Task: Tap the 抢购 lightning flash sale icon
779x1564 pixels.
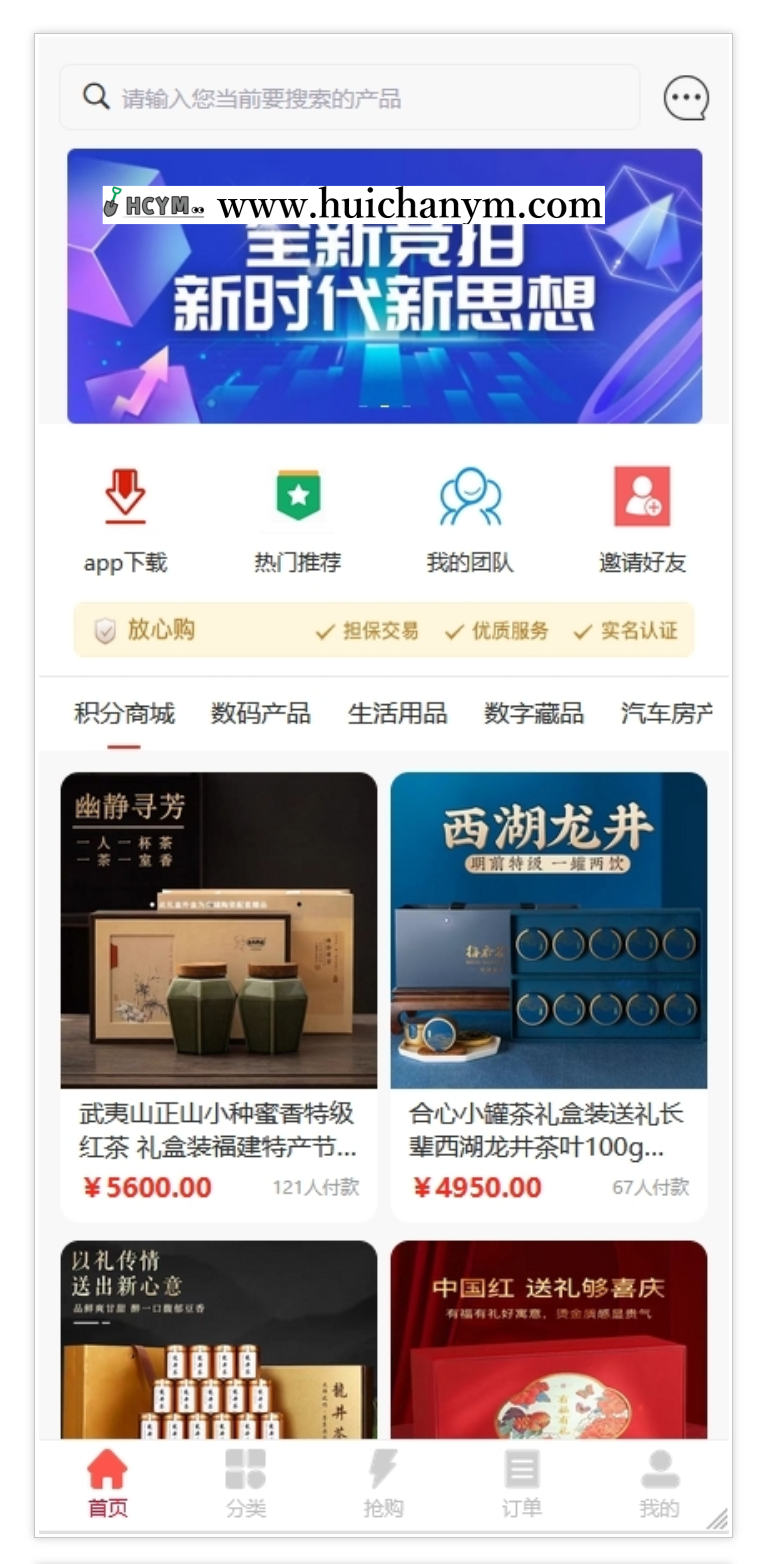Action: [x=383, y=1468]
